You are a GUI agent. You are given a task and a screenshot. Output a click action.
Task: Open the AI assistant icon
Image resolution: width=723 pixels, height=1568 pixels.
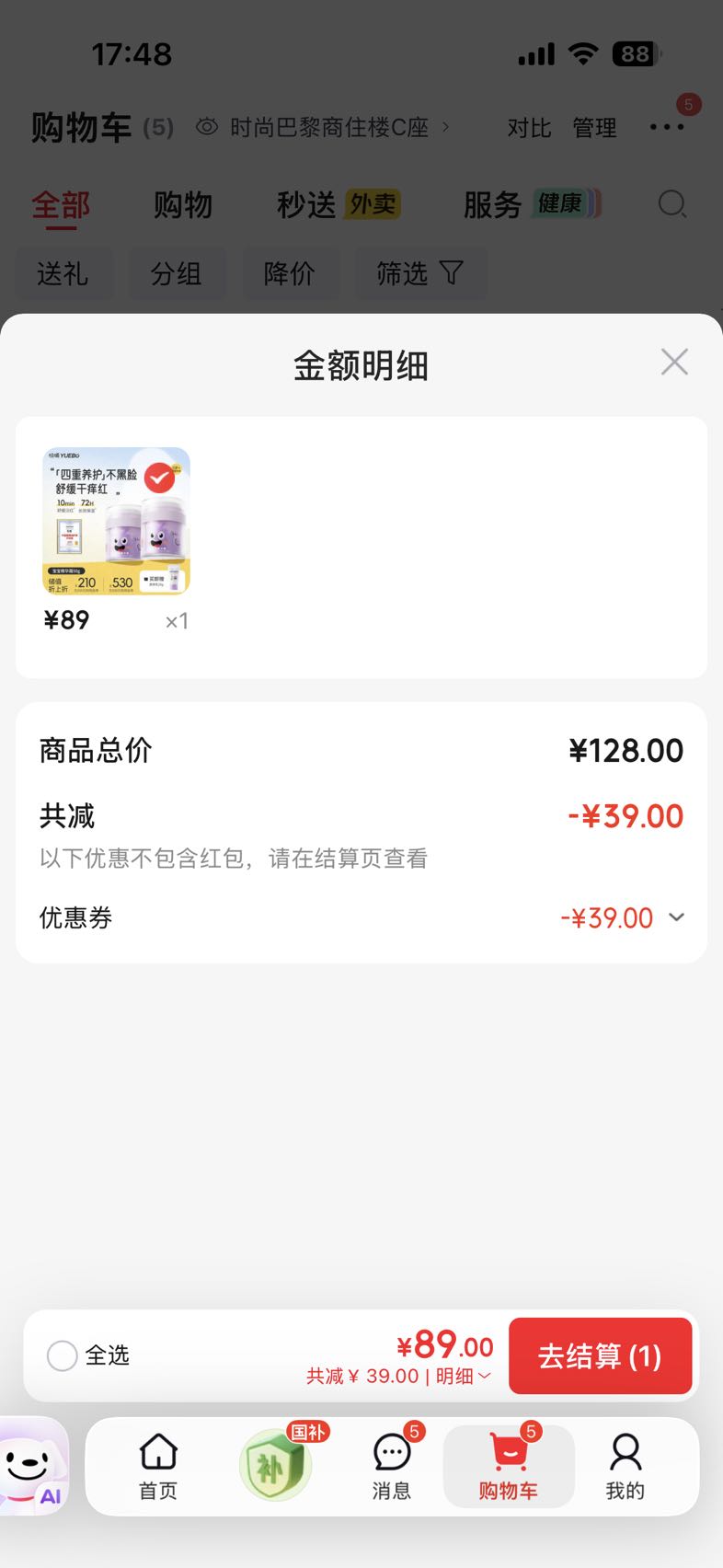point(32,1465)
